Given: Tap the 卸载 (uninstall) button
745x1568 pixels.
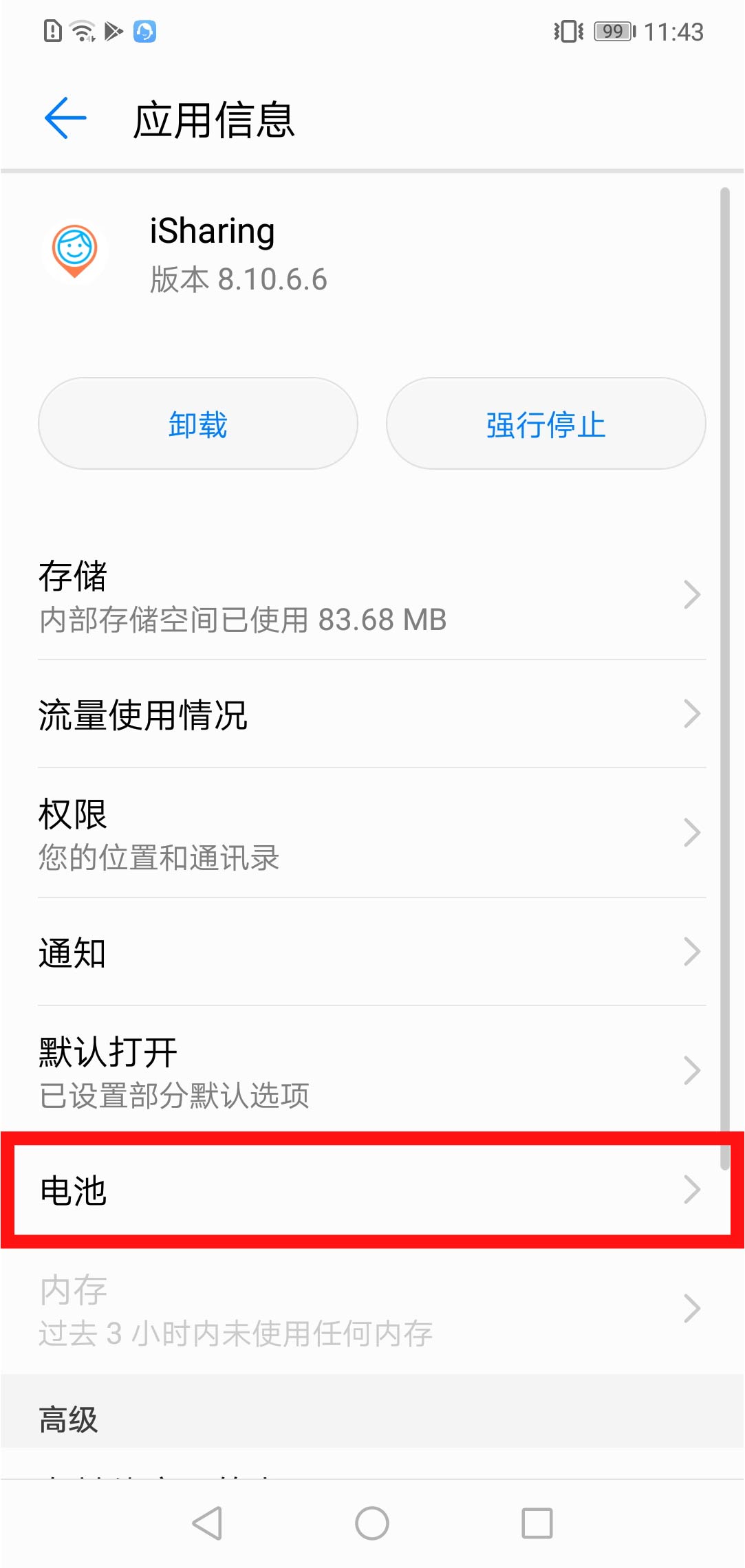Looking at the screenshot, I should pyautogui.click(x=198, y=424).
